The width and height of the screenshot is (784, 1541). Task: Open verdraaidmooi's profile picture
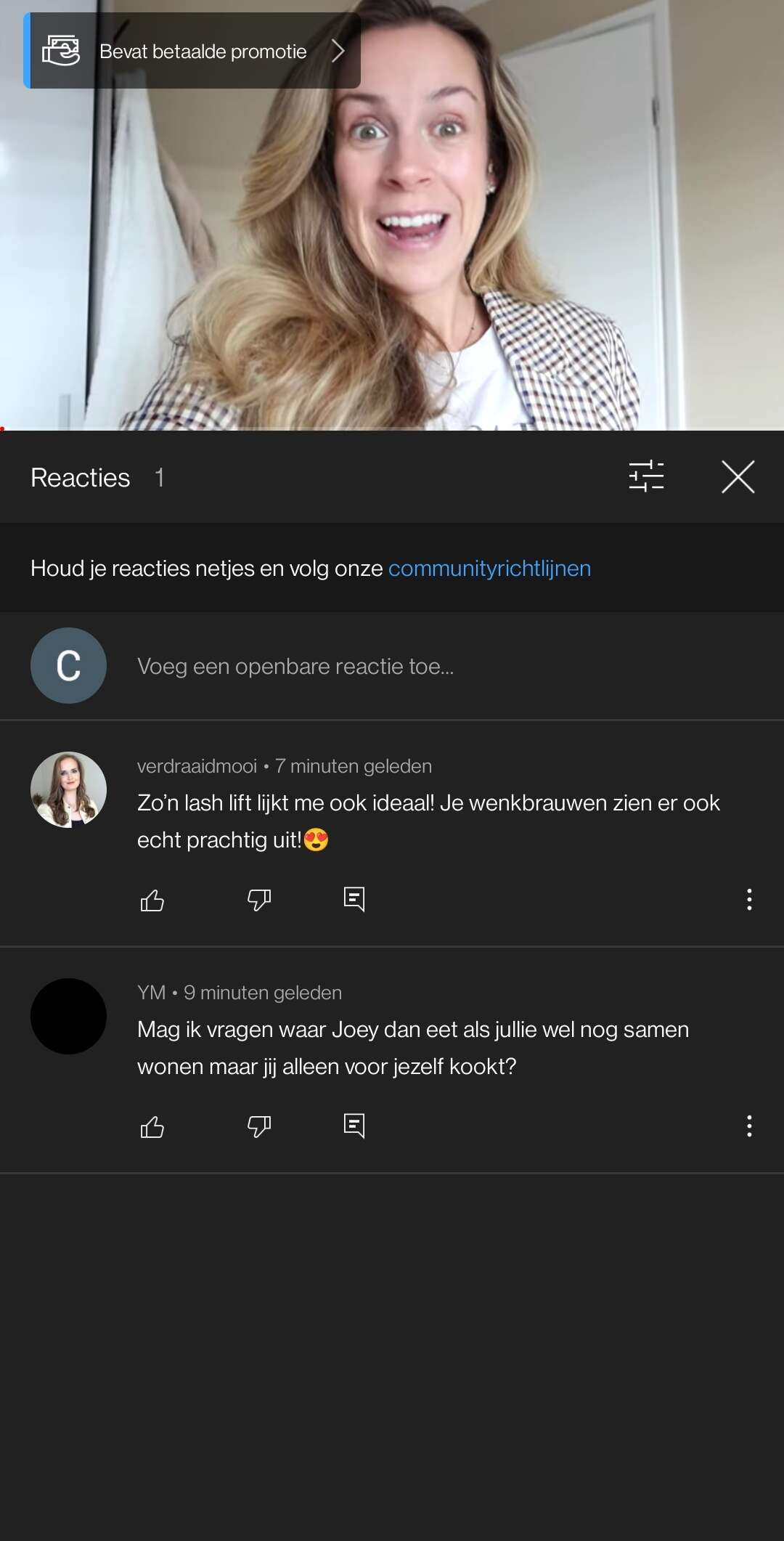pos(68,789)
